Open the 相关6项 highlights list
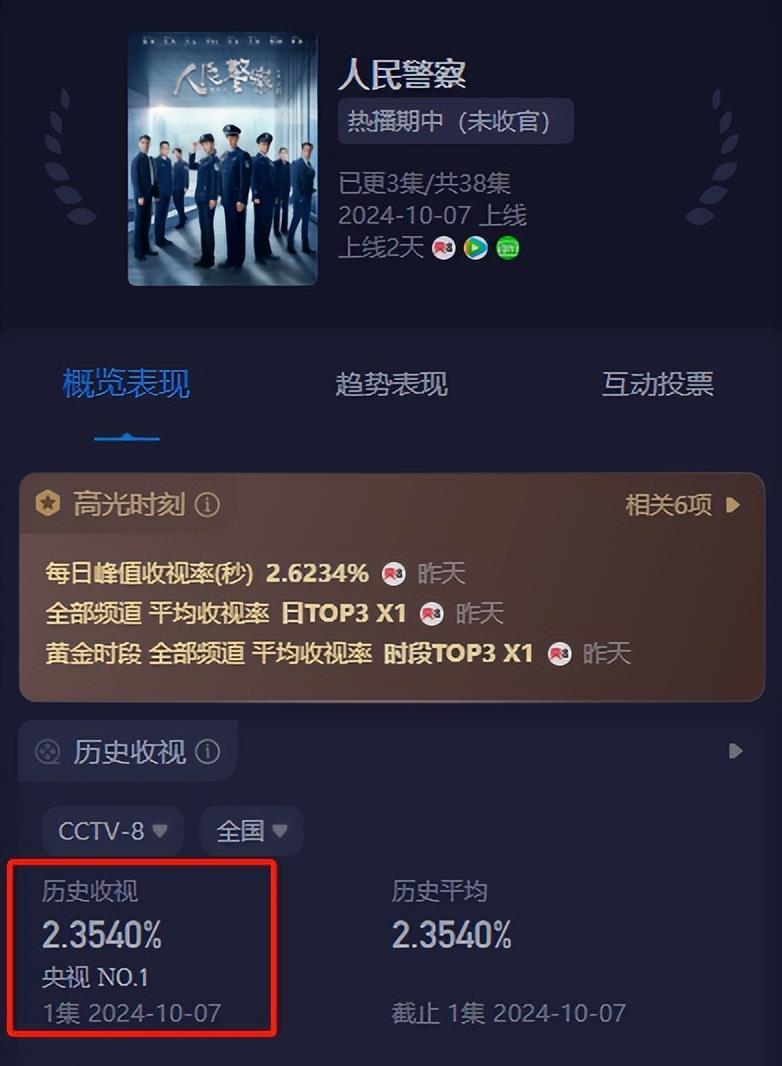The height and width of the screenshot is (1066, 782). coord(683,505)
